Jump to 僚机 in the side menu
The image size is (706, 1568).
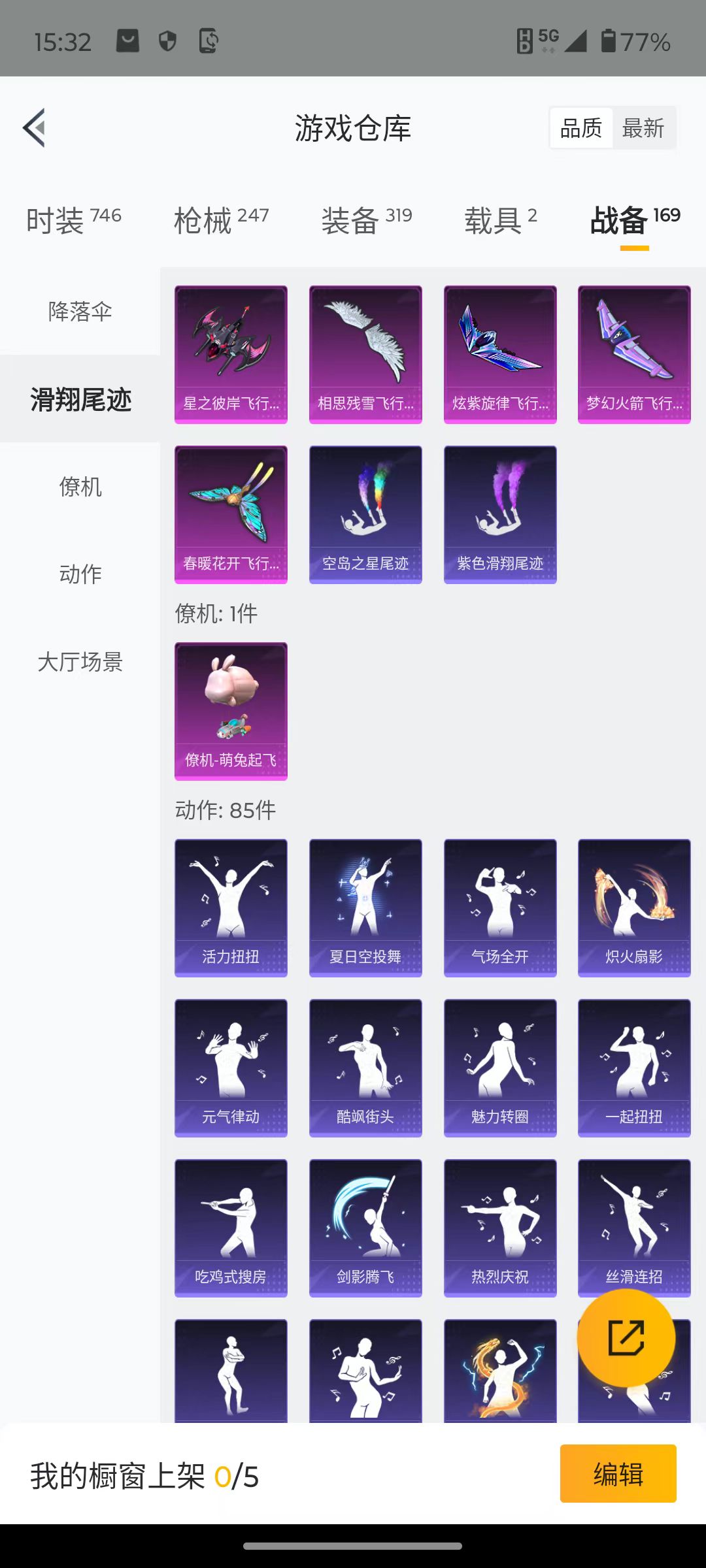point(80,486)
